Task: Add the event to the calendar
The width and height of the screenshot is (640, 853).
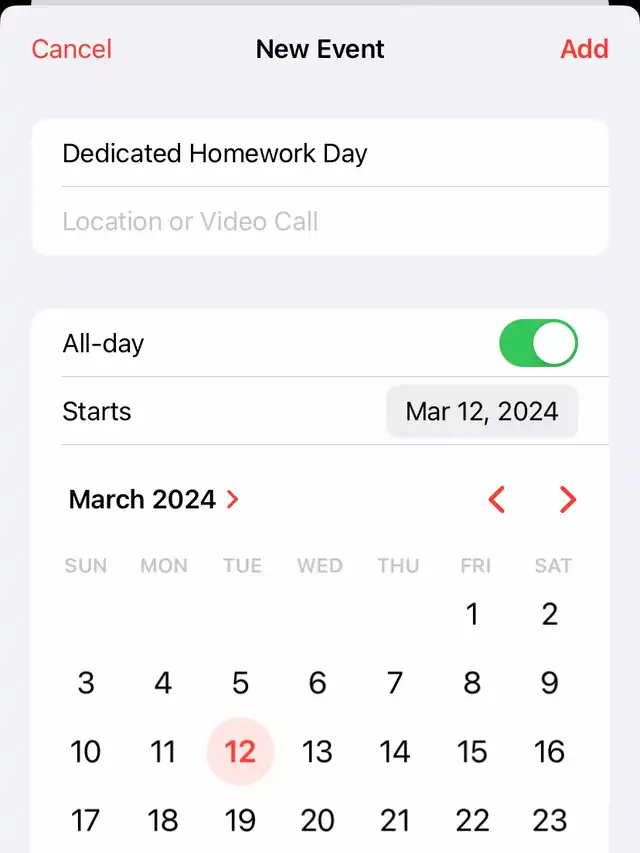Action: [x=584, y=49]
